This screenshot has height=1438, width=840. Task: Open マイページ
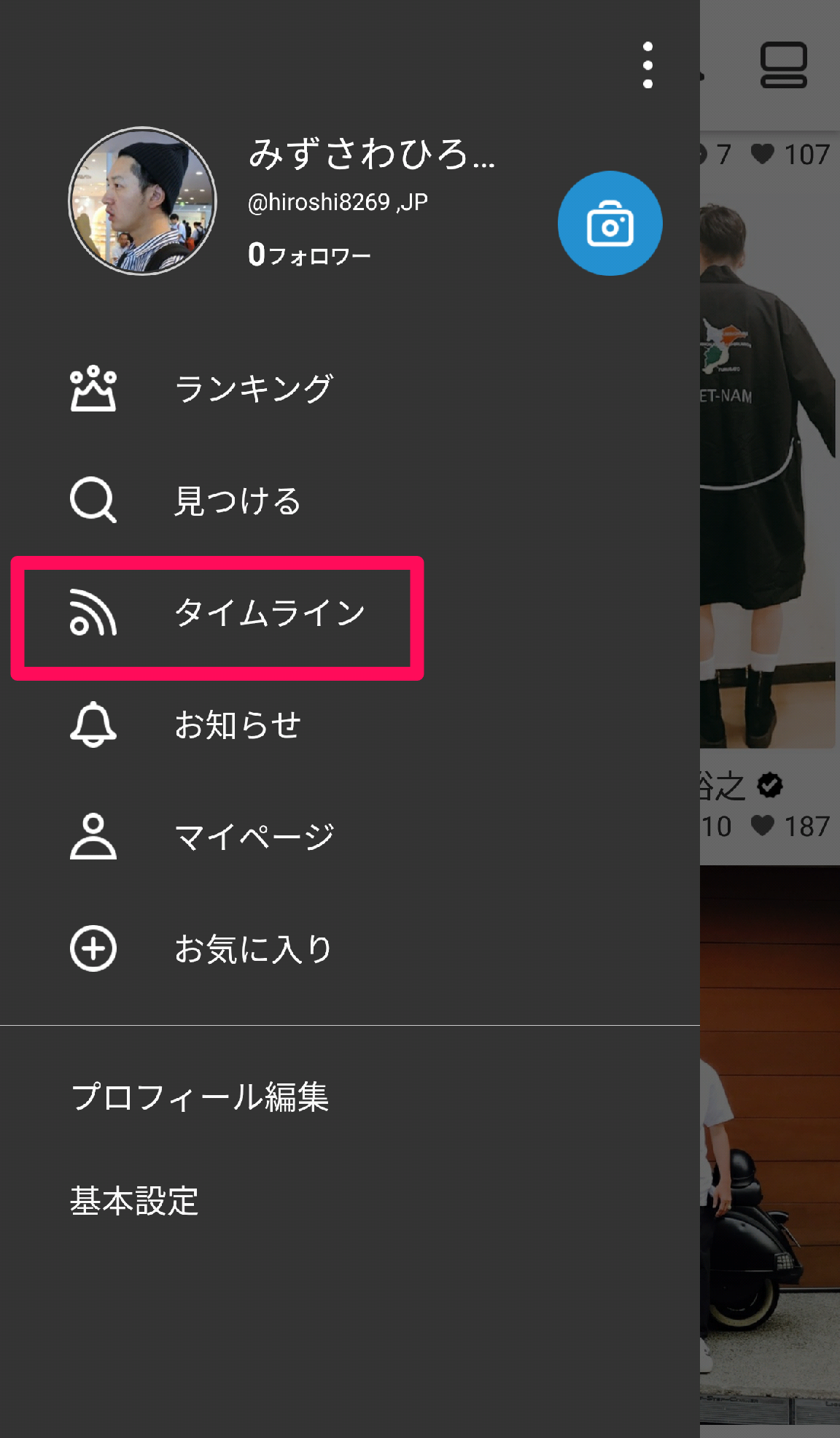[x=350, y=837]
